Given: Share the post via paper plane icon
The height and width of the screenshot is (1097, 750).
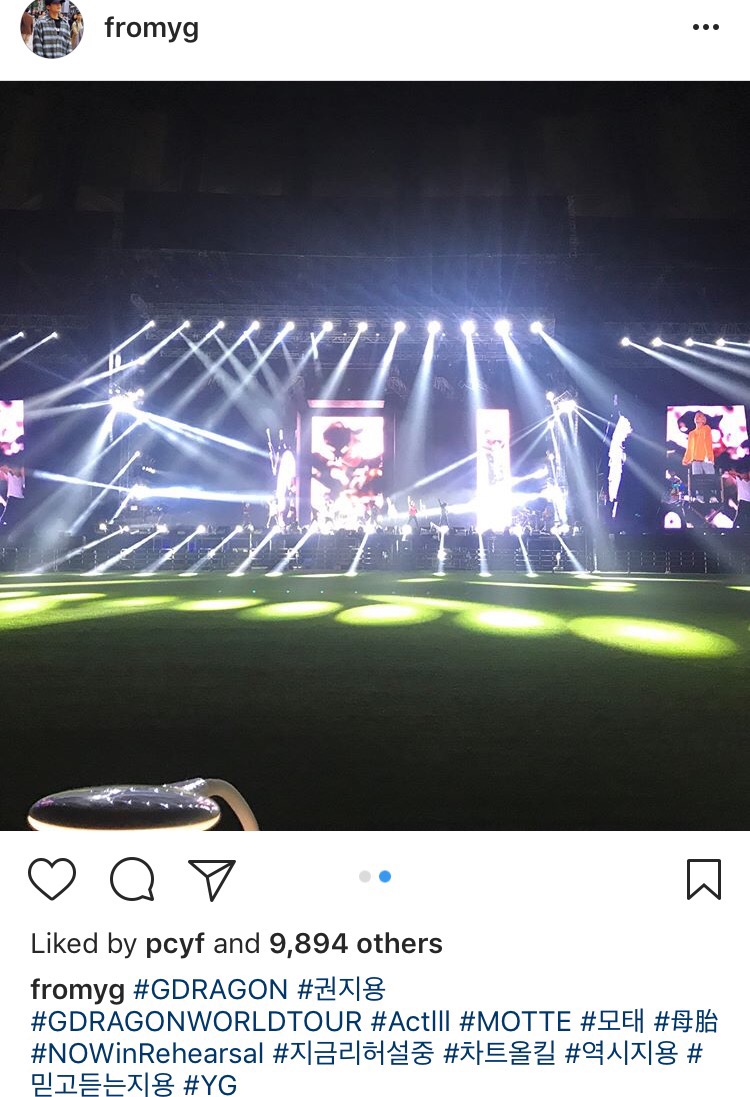Looking at the screenshot, I should pyautogui.click(x=211, y=879).
